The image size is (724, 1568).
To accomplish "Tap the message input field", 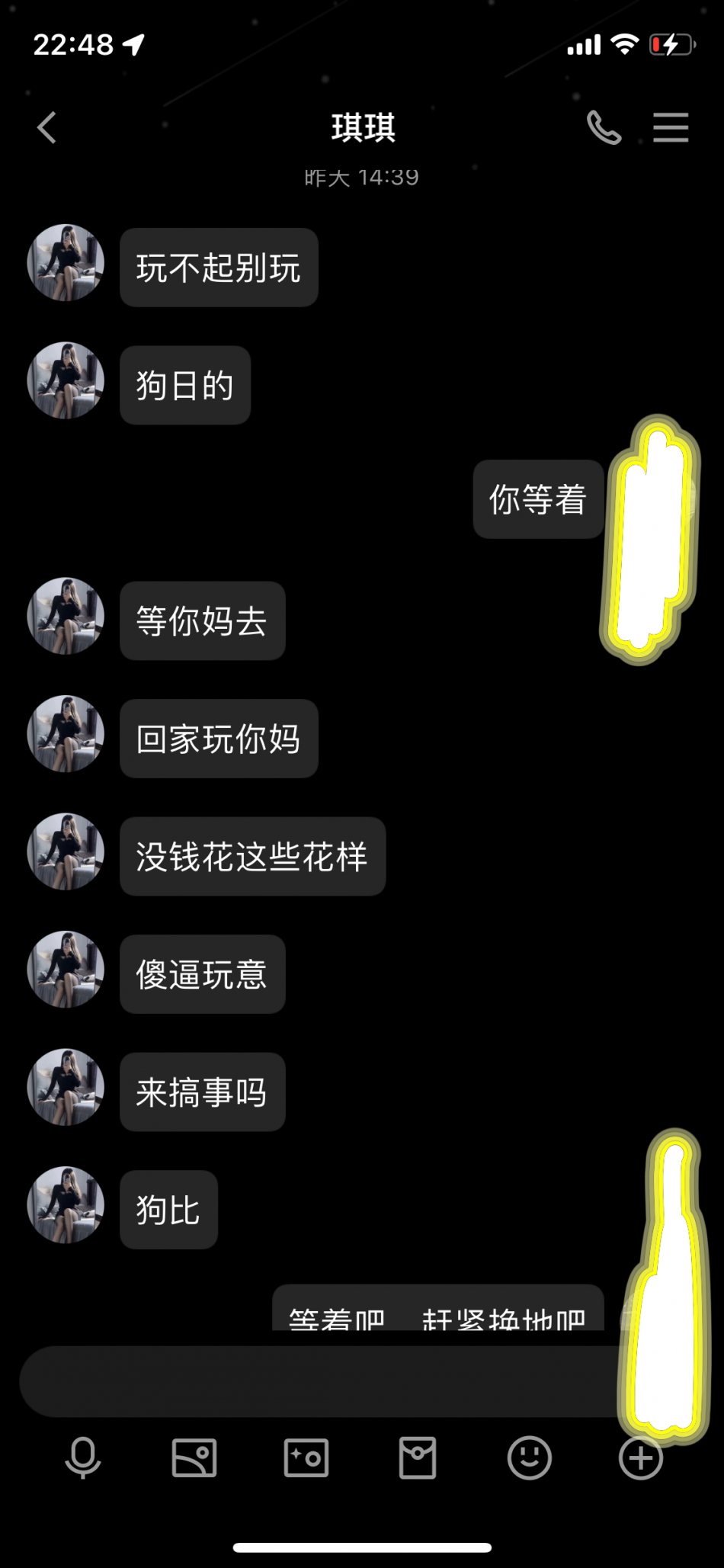I will 320,1380.
